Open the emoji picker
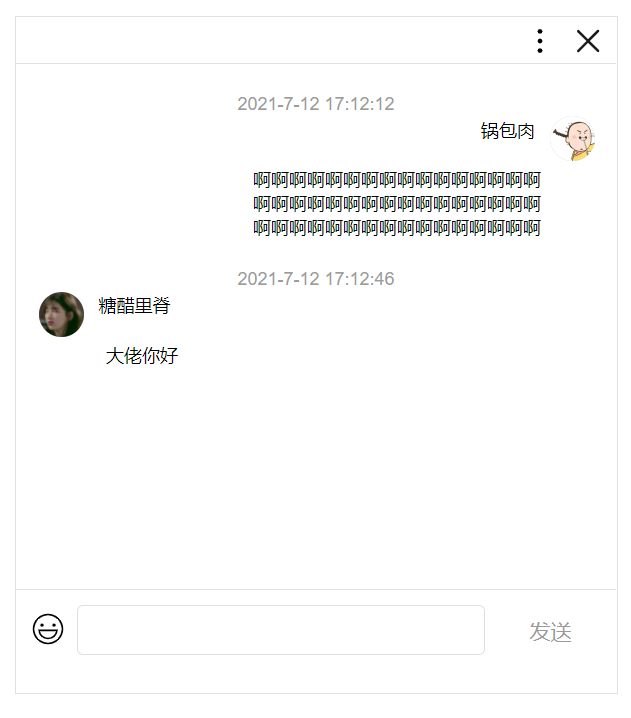 pyautogui.click(x=48, y=629)
